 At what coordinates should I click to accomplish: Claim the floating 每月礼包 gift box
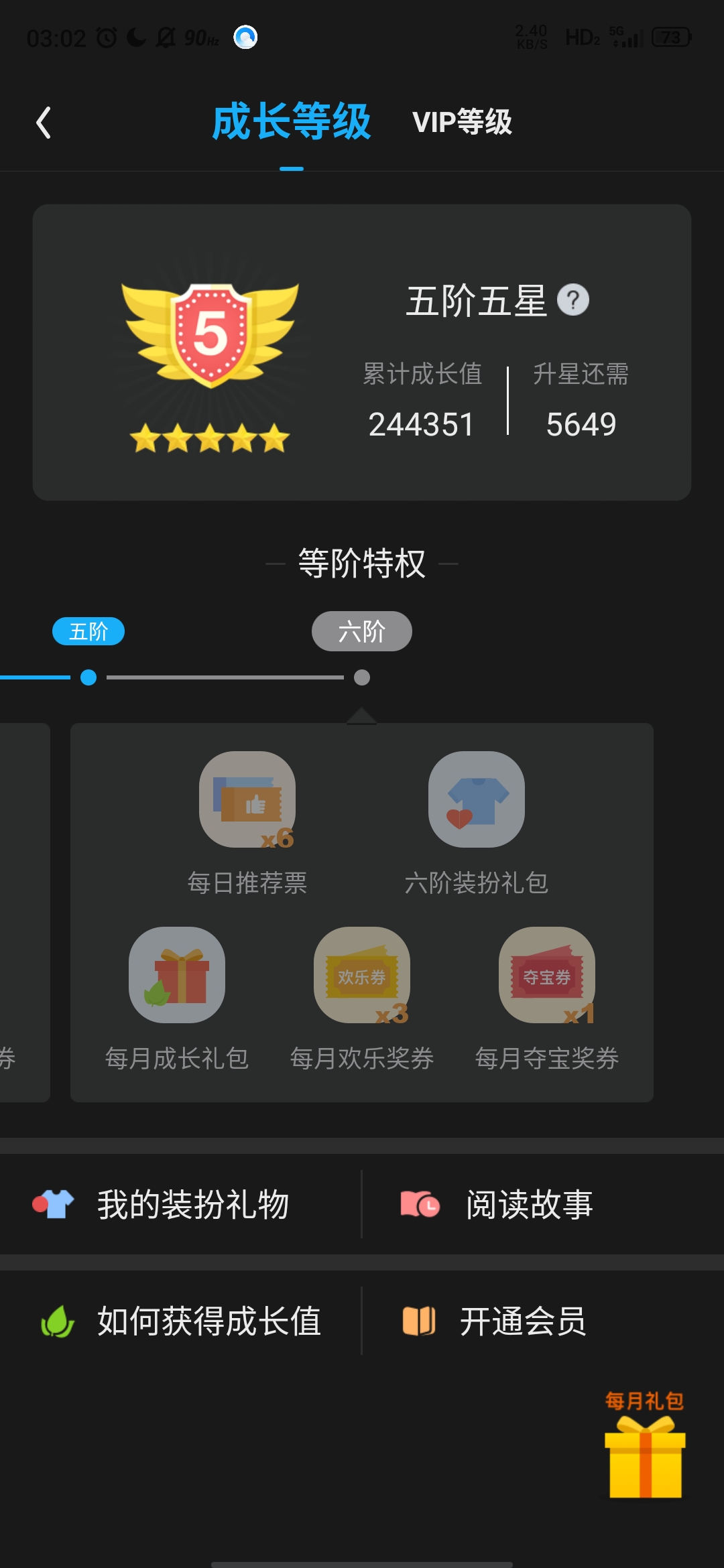(x=644, y=1451)
